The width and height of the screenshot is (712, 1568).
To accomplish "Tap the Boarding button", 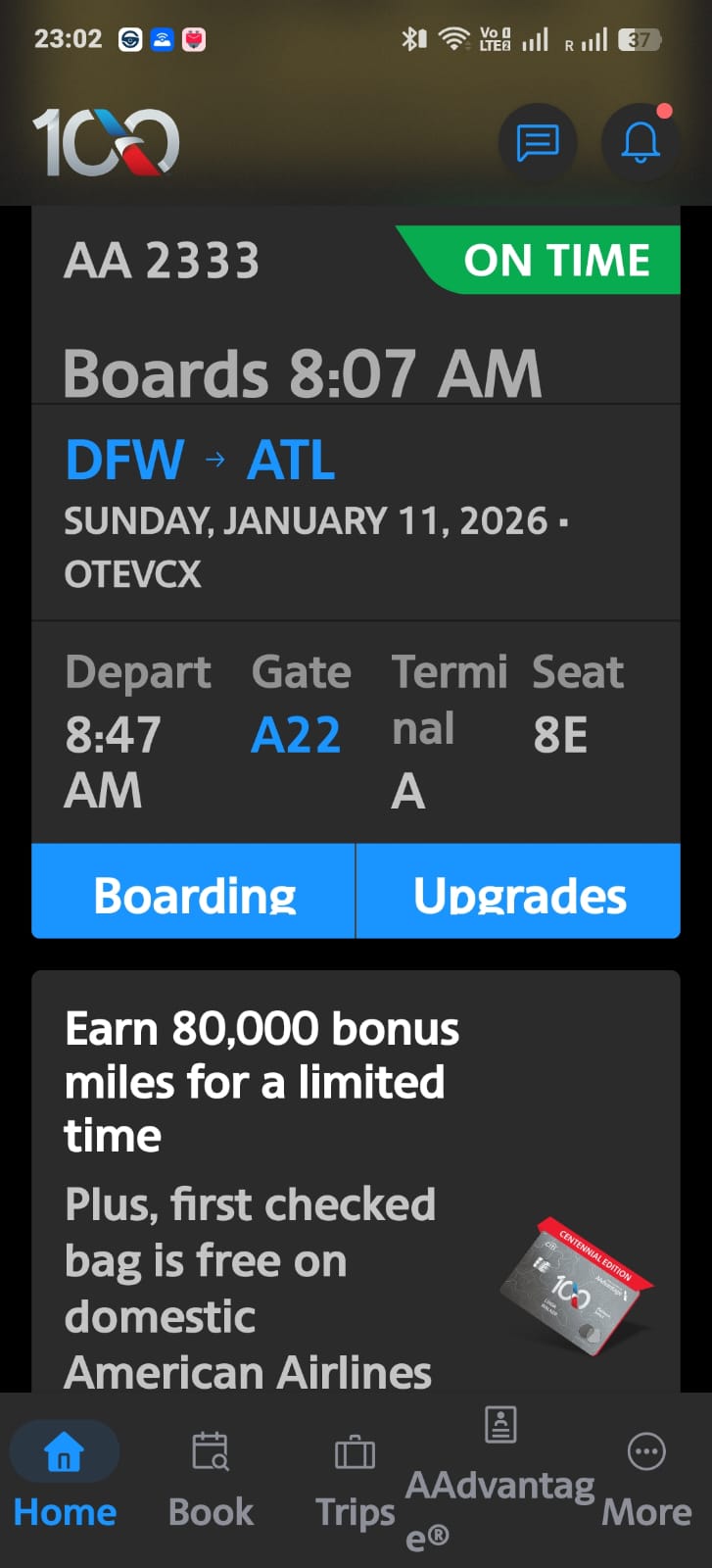I will pos(194,892).
